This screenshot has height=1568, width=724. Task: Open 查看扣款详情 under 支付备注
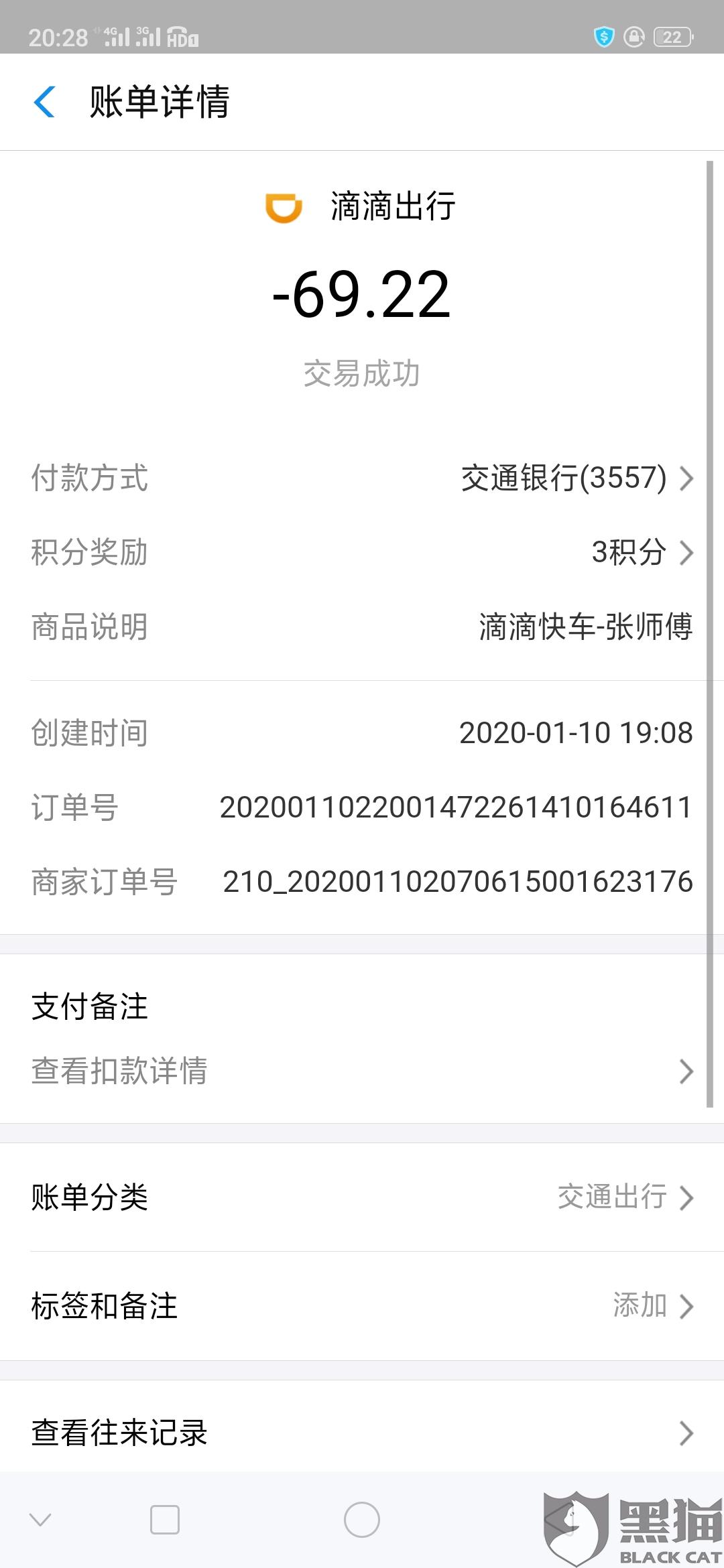click(x=362, y=1071)
